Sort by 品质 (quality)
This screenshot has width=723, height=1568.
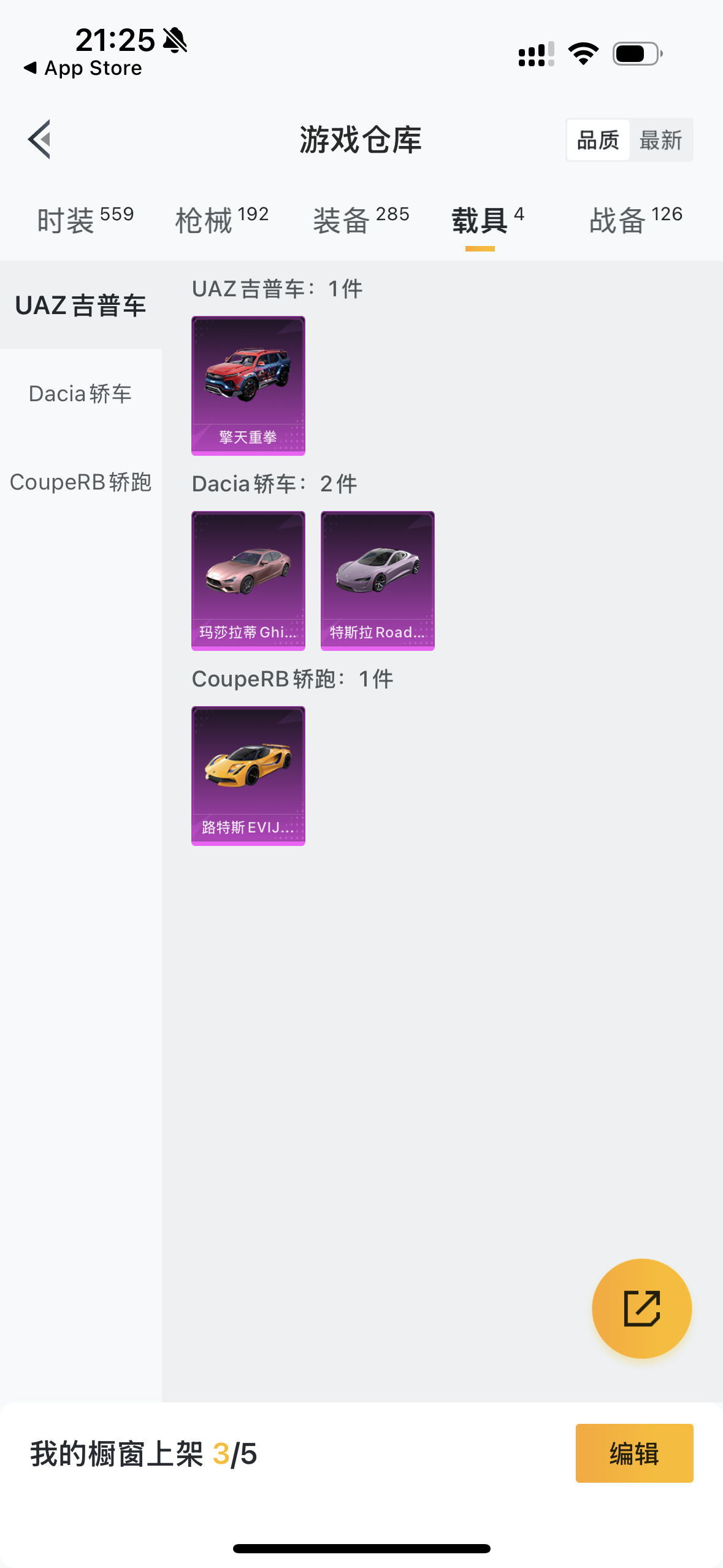[598, 140]
